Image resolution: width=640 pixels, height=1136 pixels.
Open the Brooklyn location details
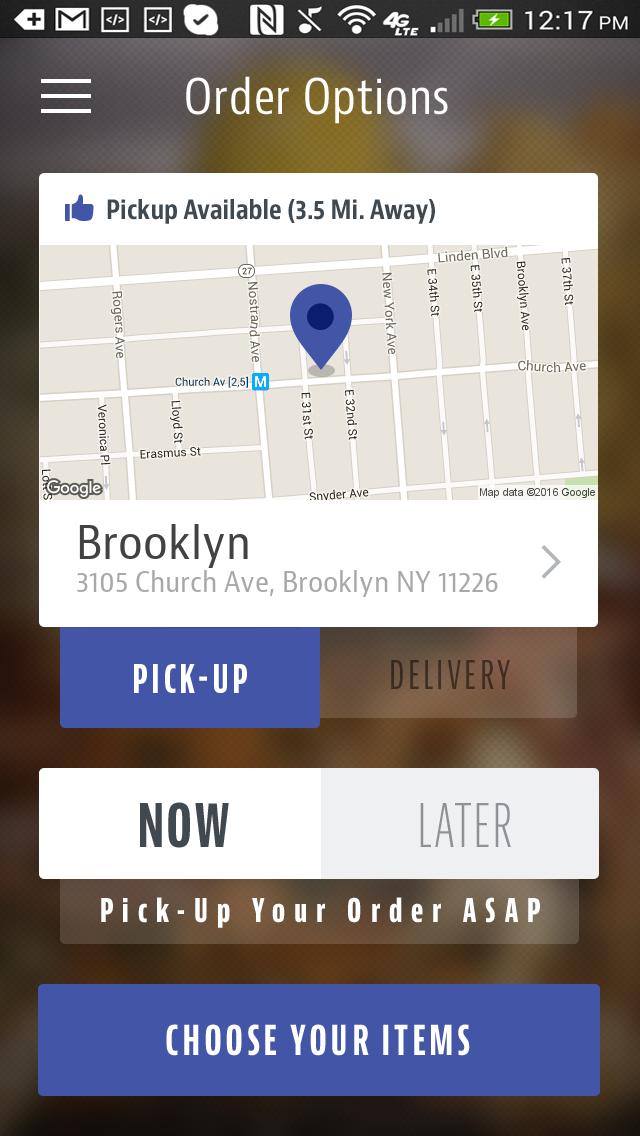pos(318,563)
